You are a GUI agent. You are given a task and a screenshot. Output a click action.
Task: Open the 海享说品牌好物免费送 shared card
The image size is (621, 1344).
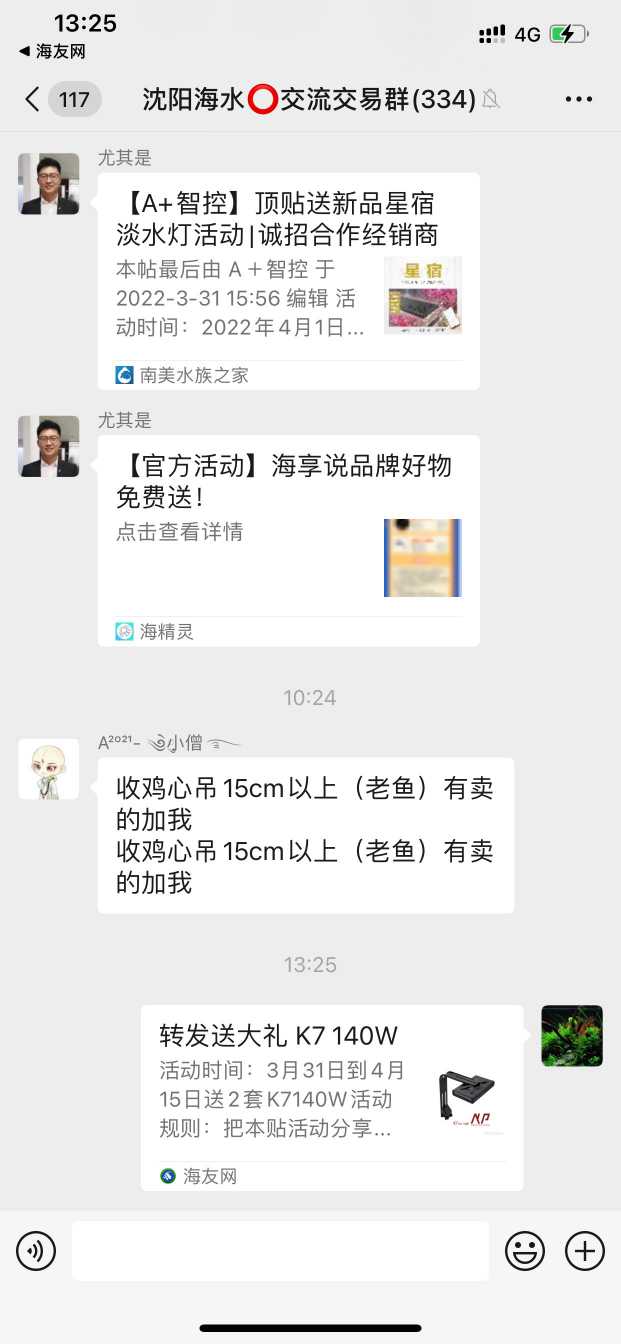click(x=288, y=540)
